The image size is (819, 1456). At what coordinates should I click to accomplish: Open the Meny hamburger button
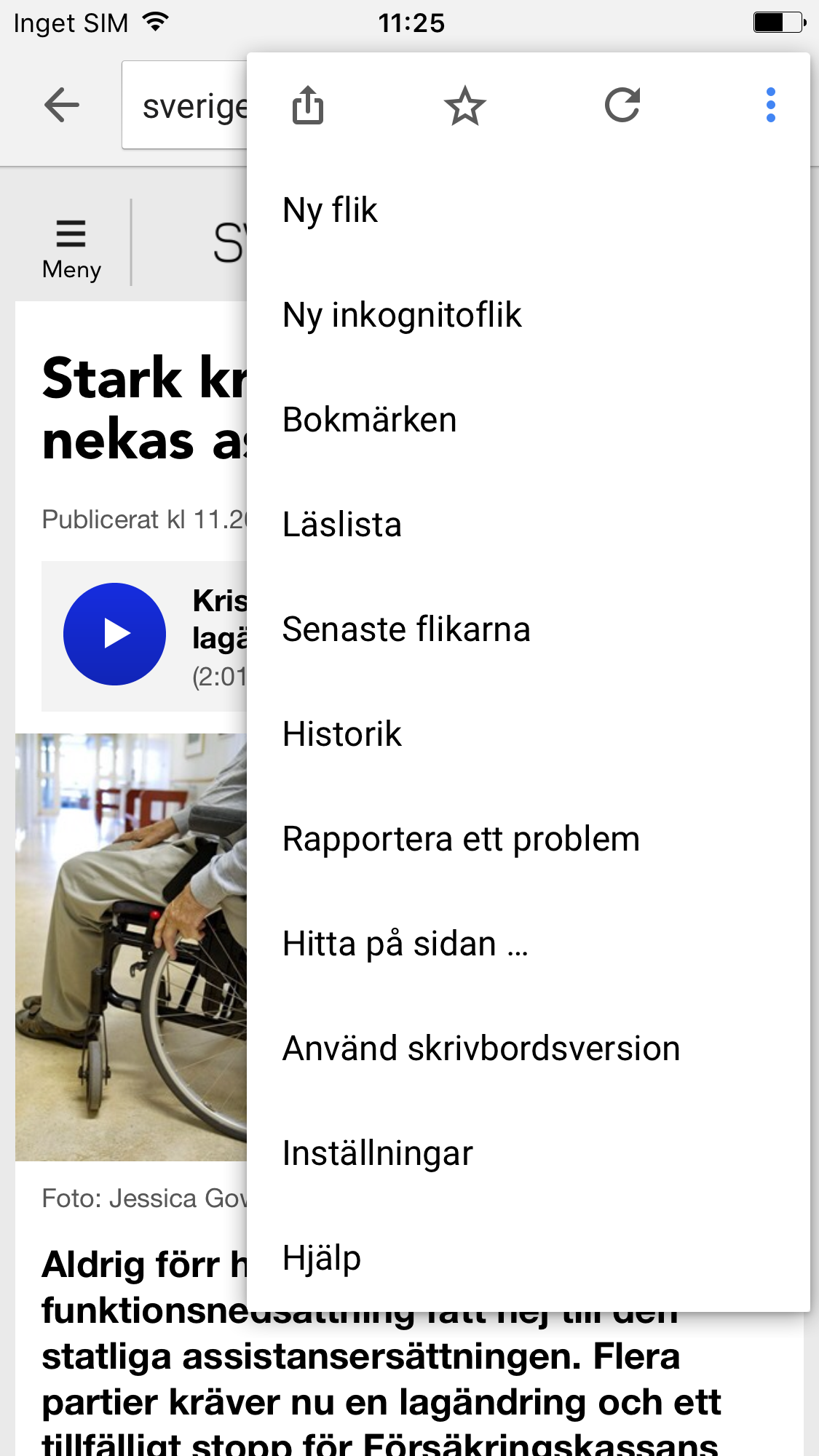tap(71, 248)
